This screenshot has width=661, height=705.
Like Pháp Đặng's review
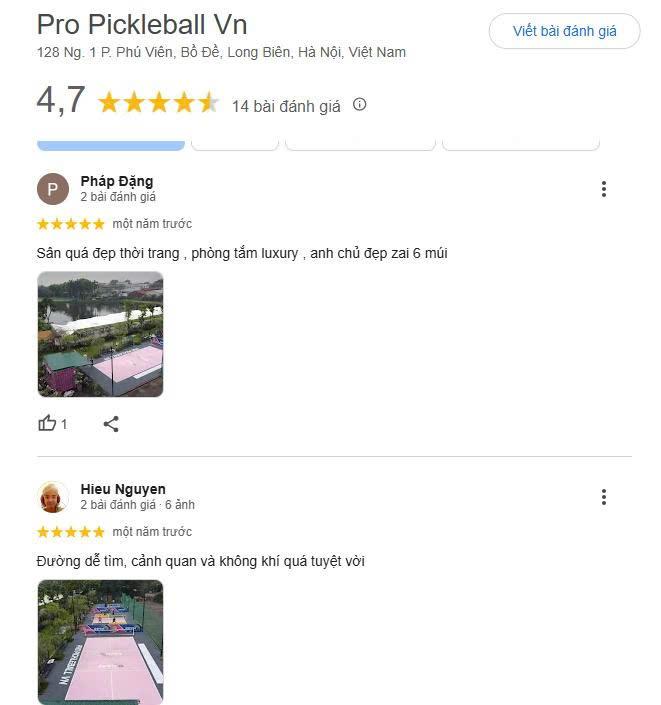pos(47,423)
